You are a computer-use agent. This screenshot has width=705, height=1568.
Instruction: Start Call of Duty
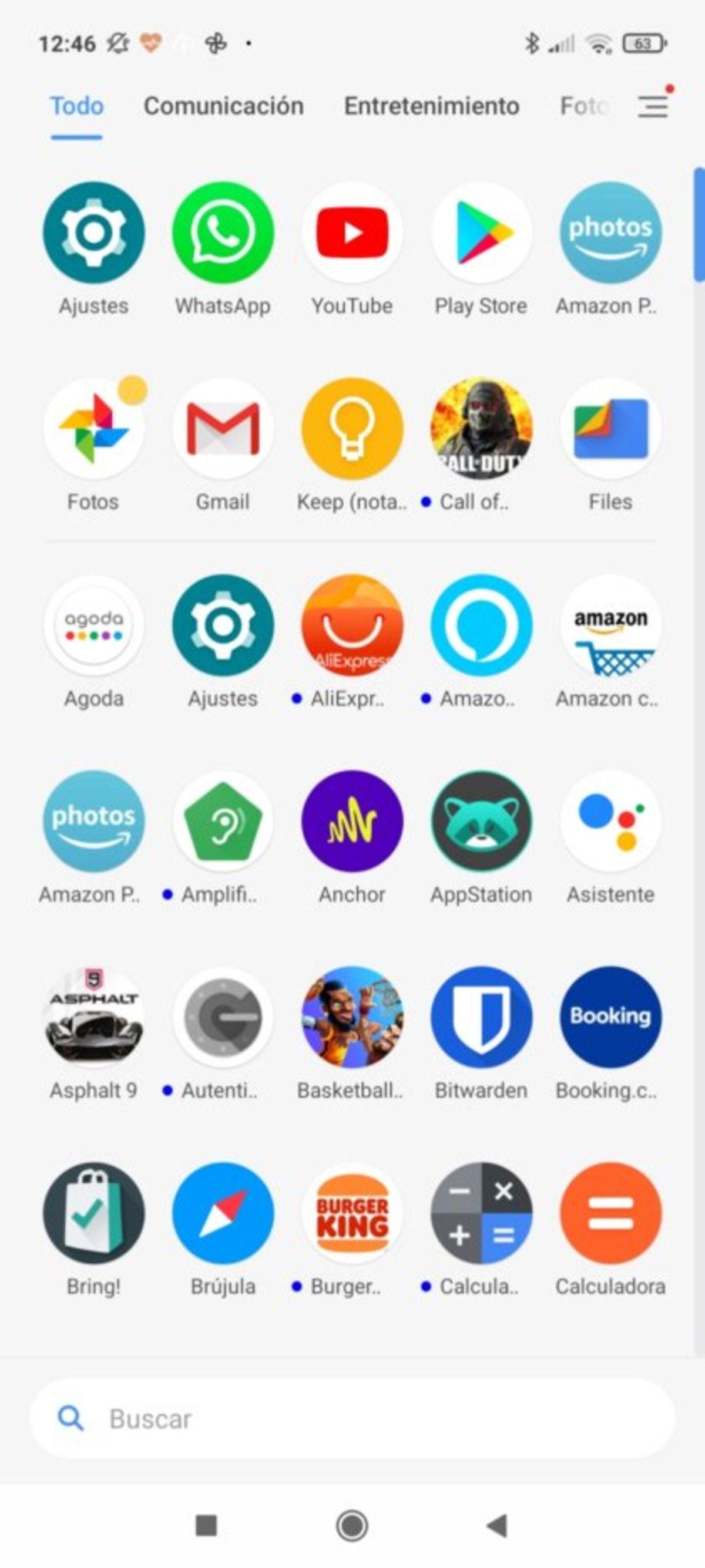click(481, 429)
